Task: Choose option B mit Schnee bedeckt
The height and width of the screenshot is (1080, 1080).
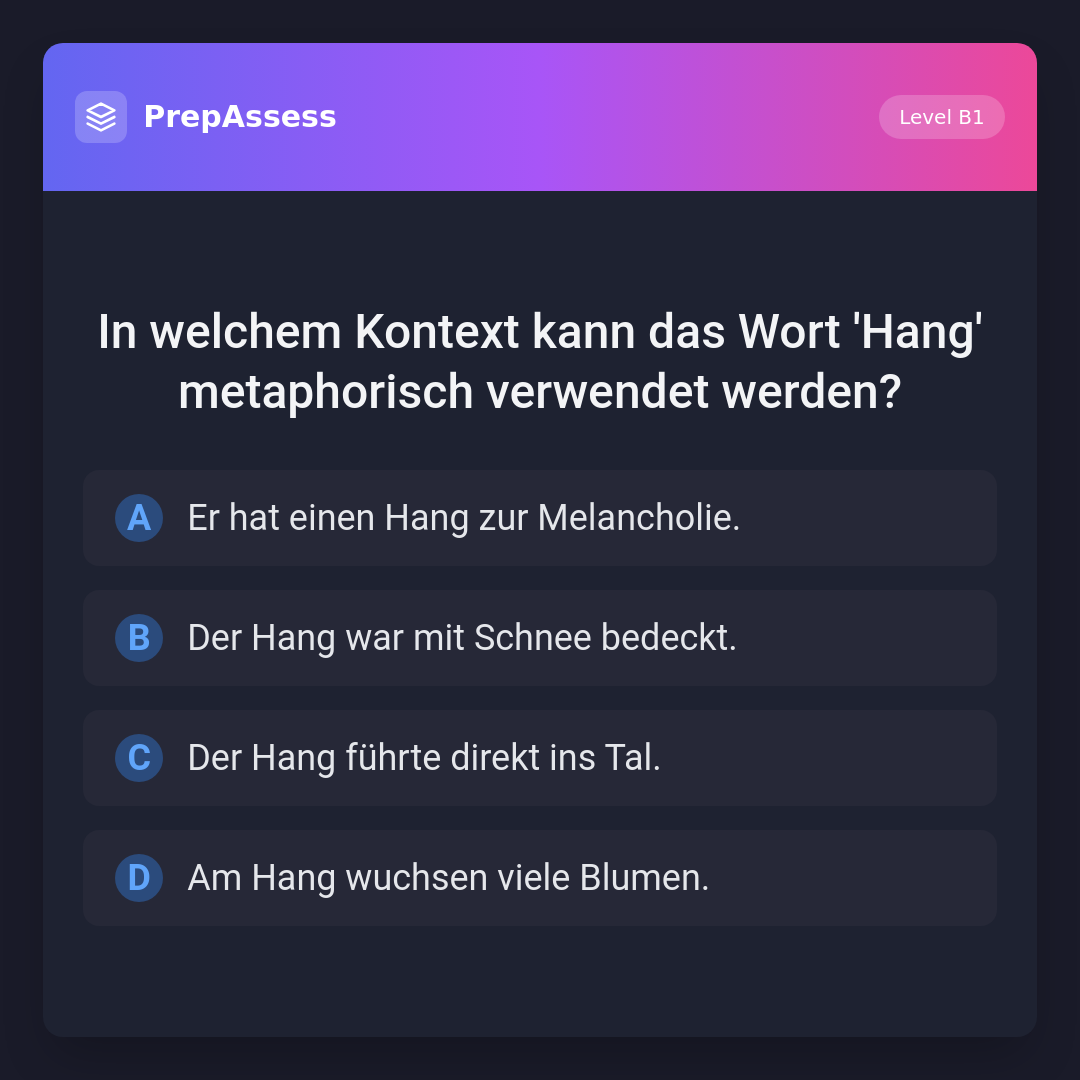Action: click(x=540, y=638)
